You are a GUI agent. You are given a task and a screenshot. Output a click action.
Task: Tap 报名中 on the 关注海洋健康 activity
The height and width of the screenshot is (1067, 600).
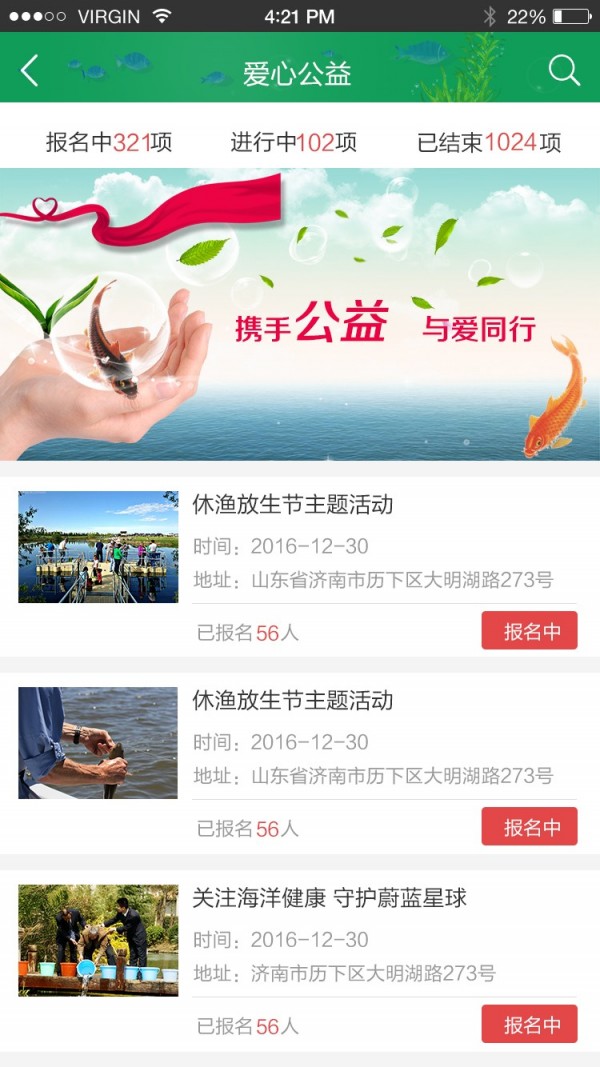529,1023
